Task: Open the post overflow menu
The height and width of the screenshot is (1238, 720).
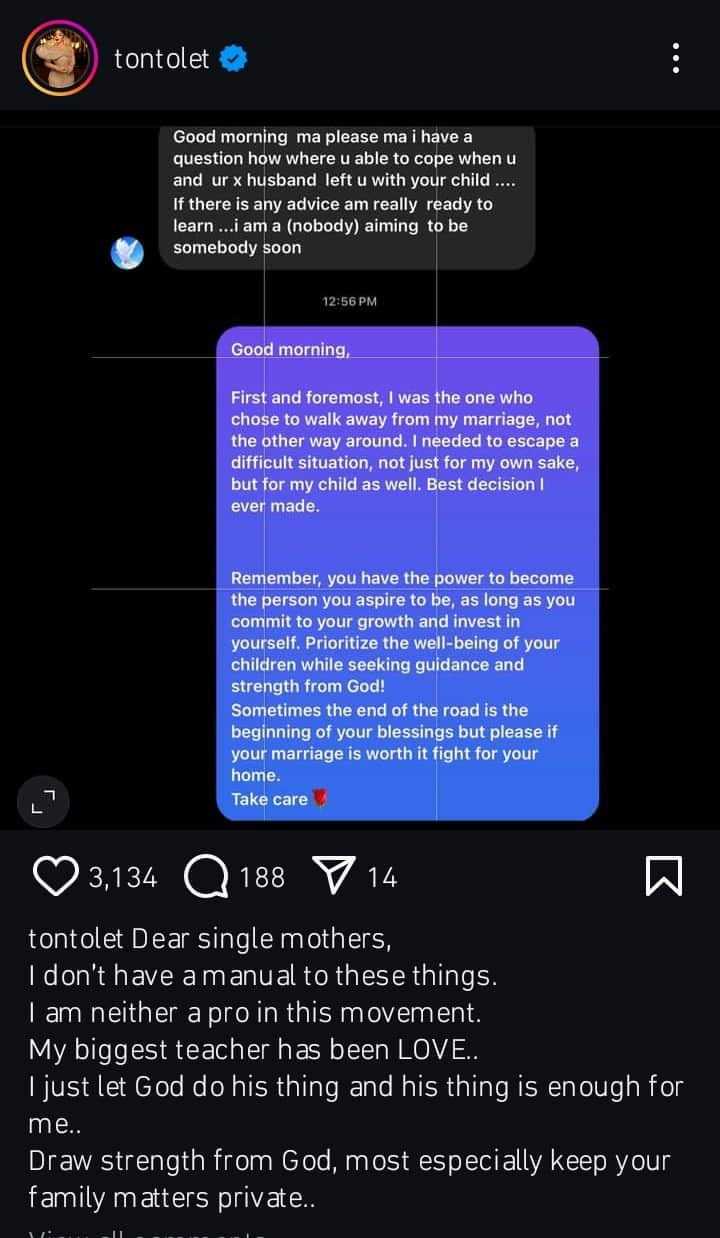Action: pyautogui.click(x=676, y=58)
